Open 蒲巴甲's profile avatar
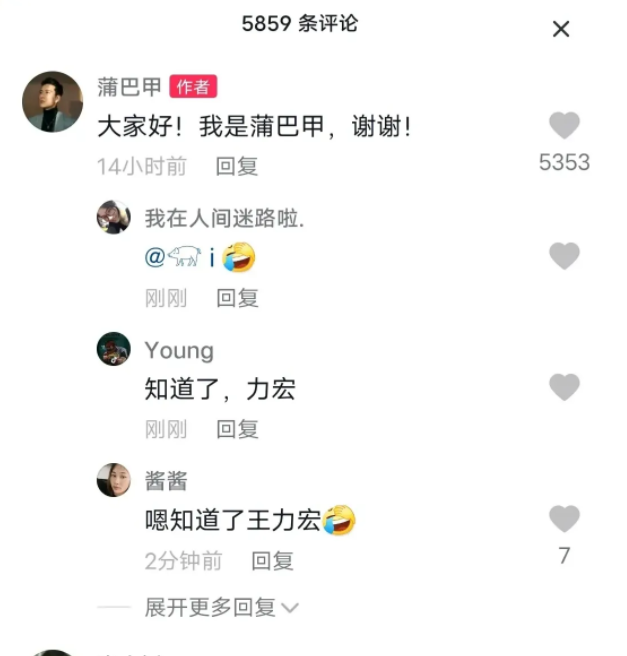The width and height of the screenshot is (627, 656). click(x=52, y=101)
